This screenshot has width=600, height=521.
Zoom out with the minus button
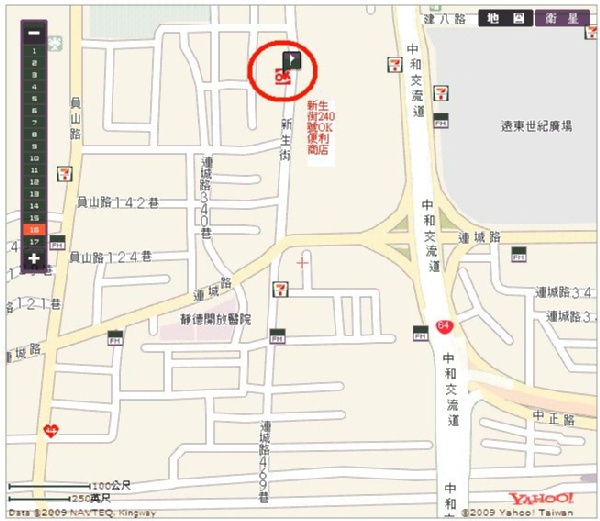coord(33,33)
